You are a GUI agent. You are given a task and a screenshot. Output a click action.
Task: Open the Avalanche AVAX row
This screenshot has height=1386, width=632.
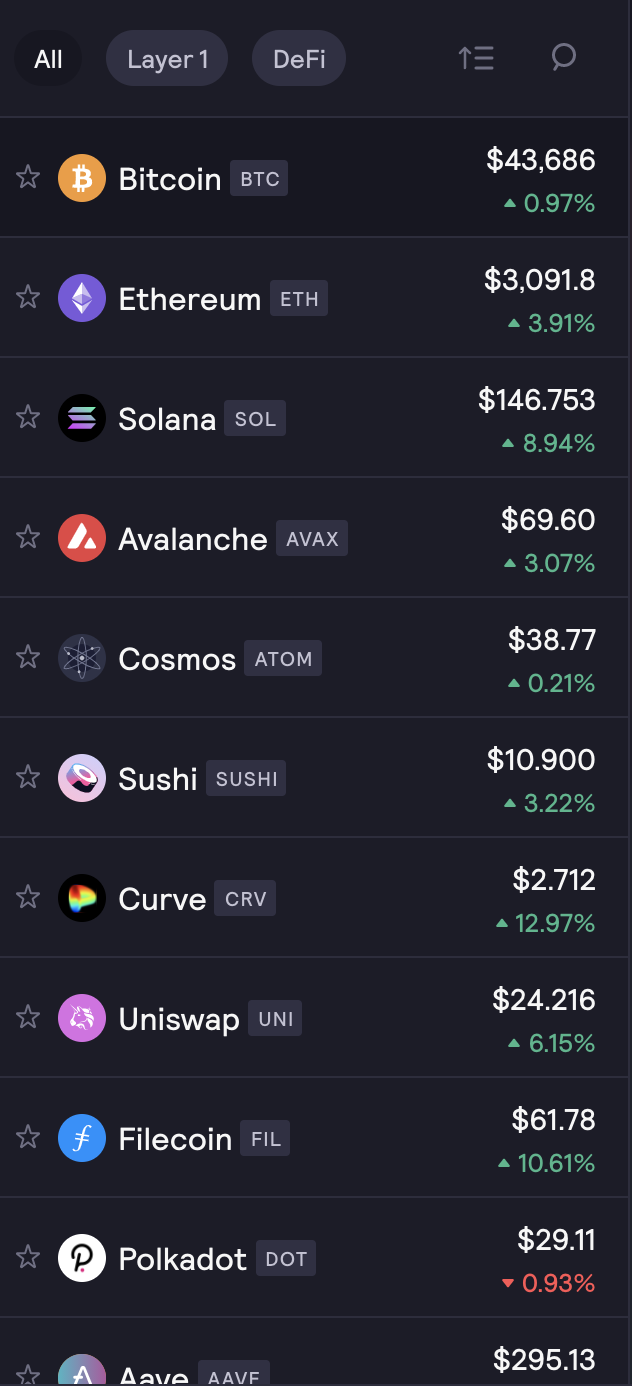pyautogui.click(x=316, y=538)
